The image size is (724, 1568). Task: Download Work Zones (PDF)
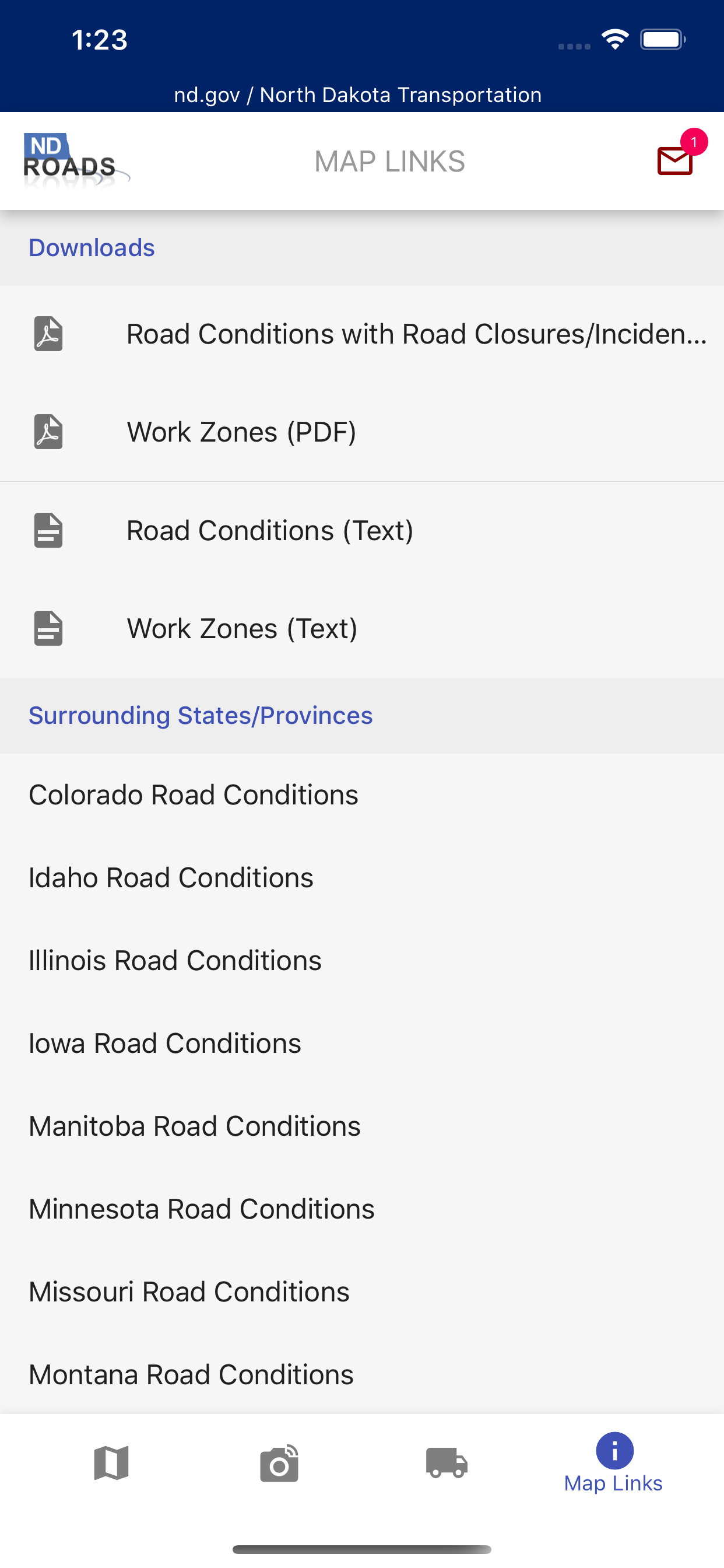[362, 432]
